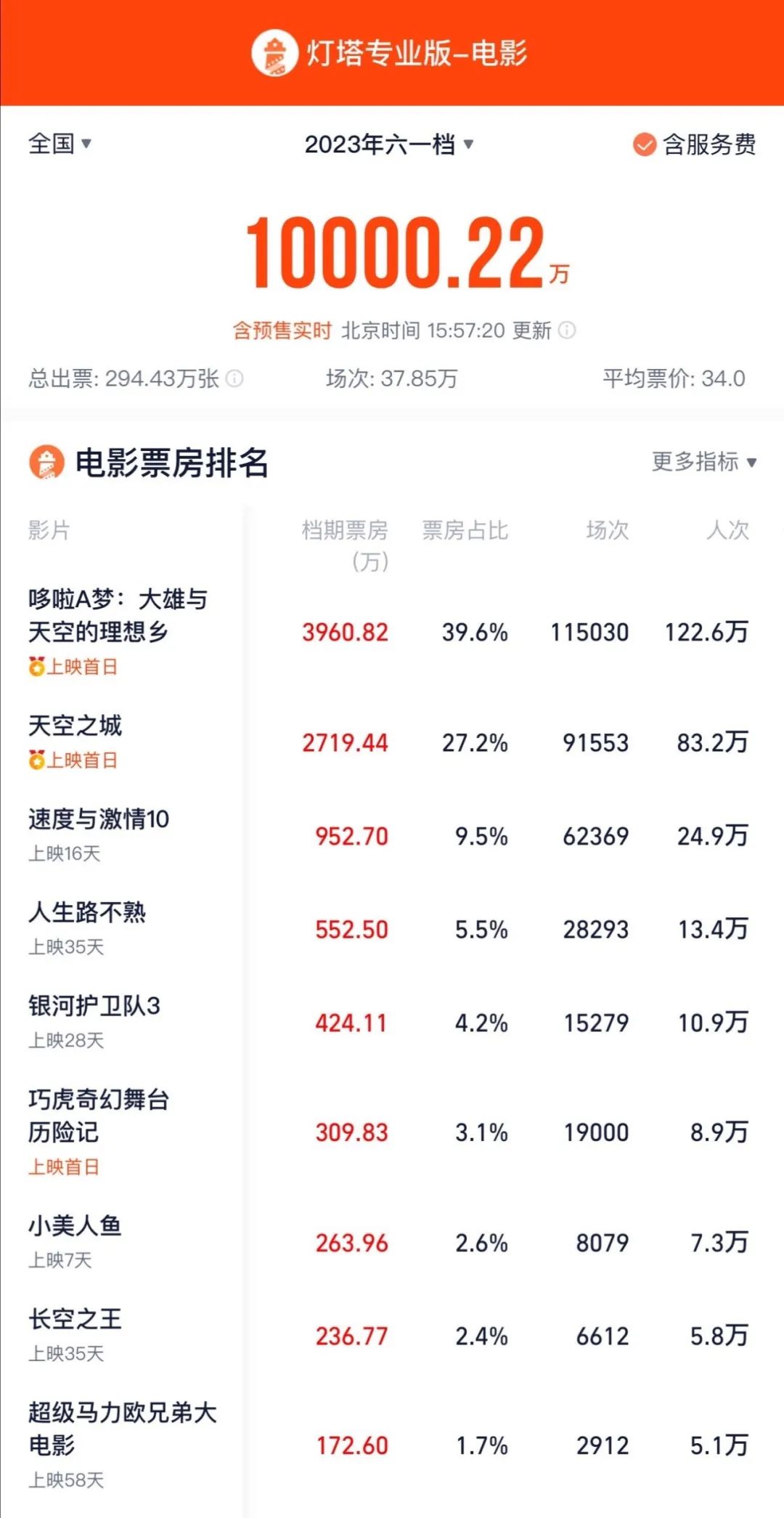Open 超级马力欧兄弟大电影 details
This screenshot has height=1518, width=784.
[x=392, y=1445]
